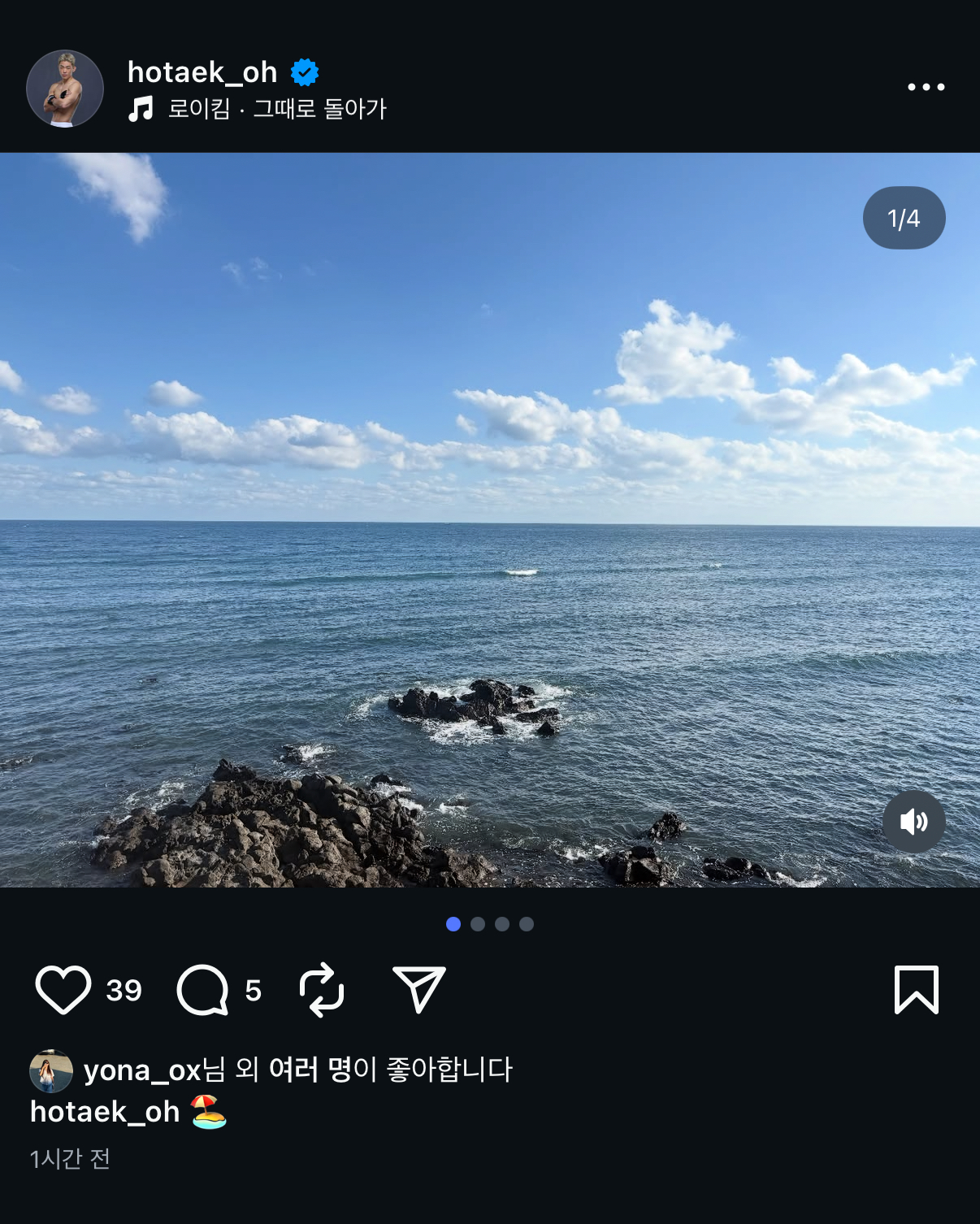The image size is (980, 1224).
Task: Open hotaek_oh's profile from the header
Action: [203, 72]
